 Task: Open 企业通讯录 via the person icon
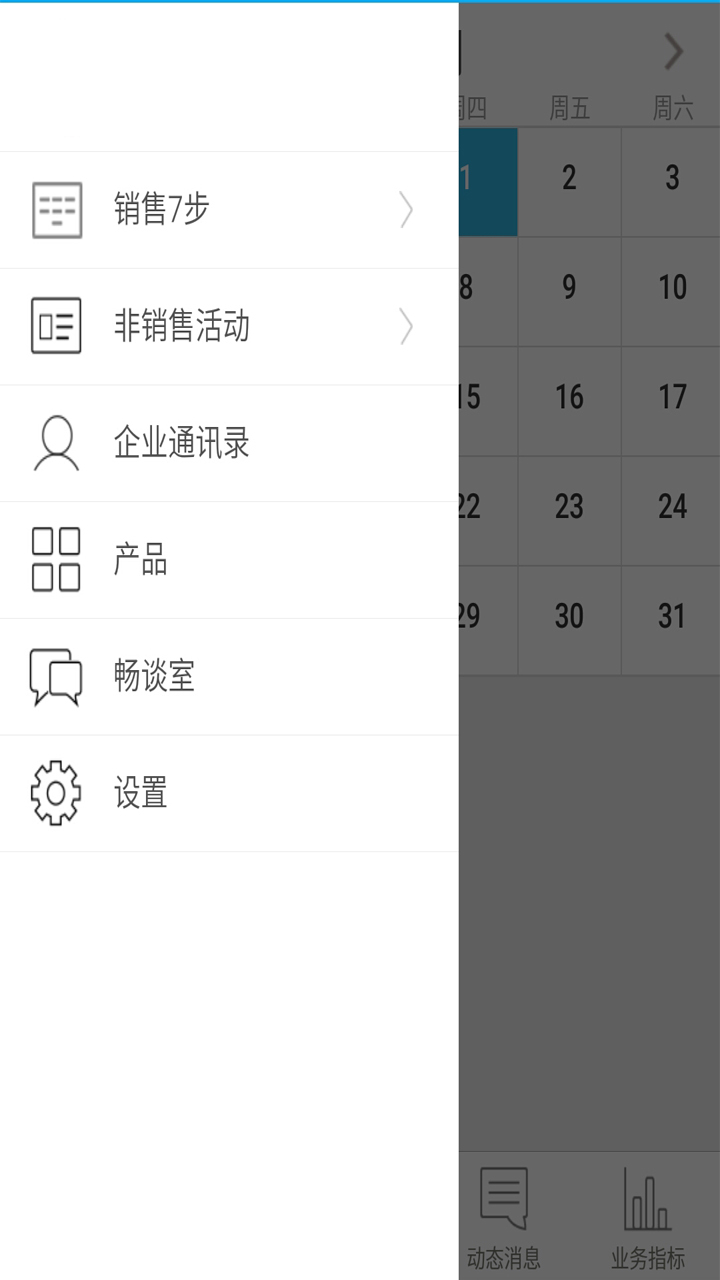pyautogui.click(x=57, y=443)
